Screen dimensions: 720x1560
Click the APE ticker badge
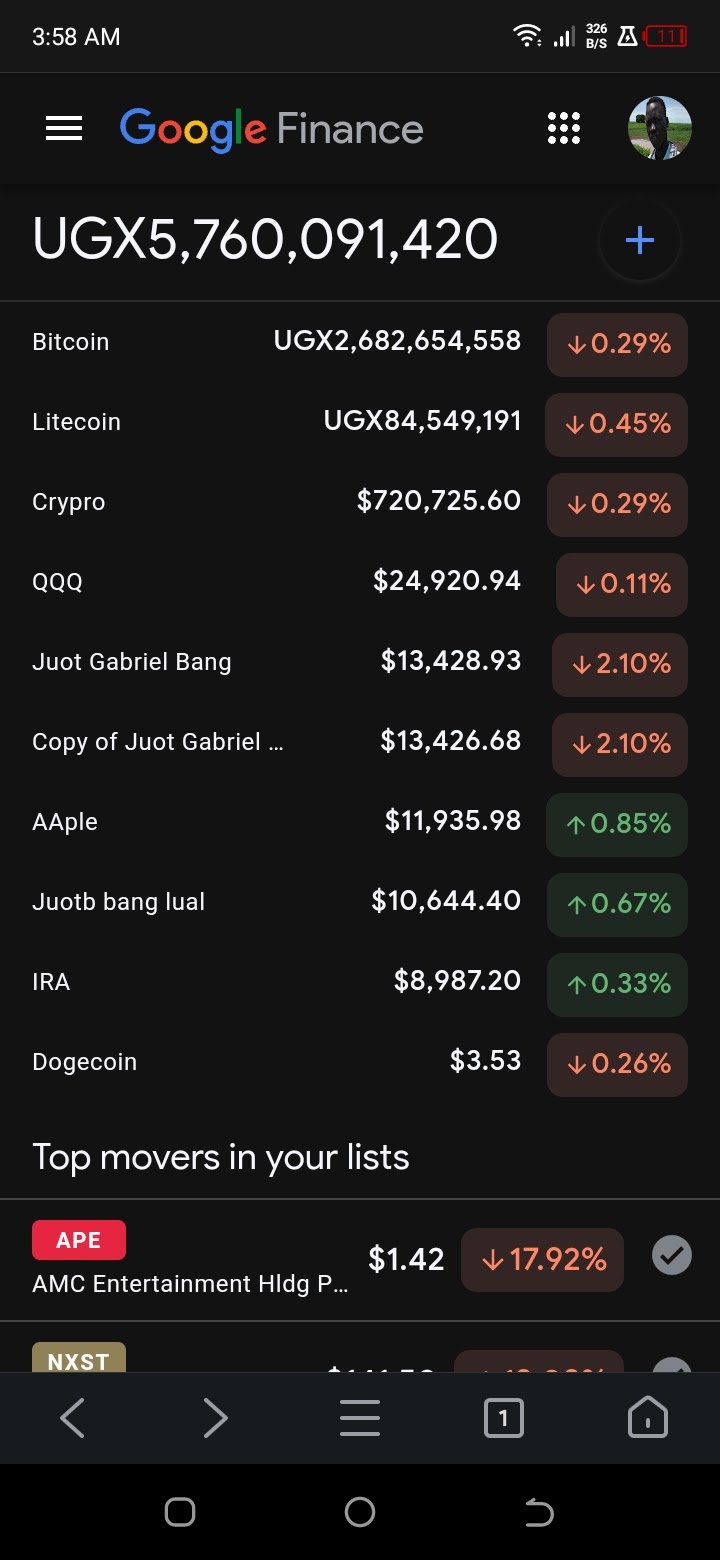[x=79, y=1240]
